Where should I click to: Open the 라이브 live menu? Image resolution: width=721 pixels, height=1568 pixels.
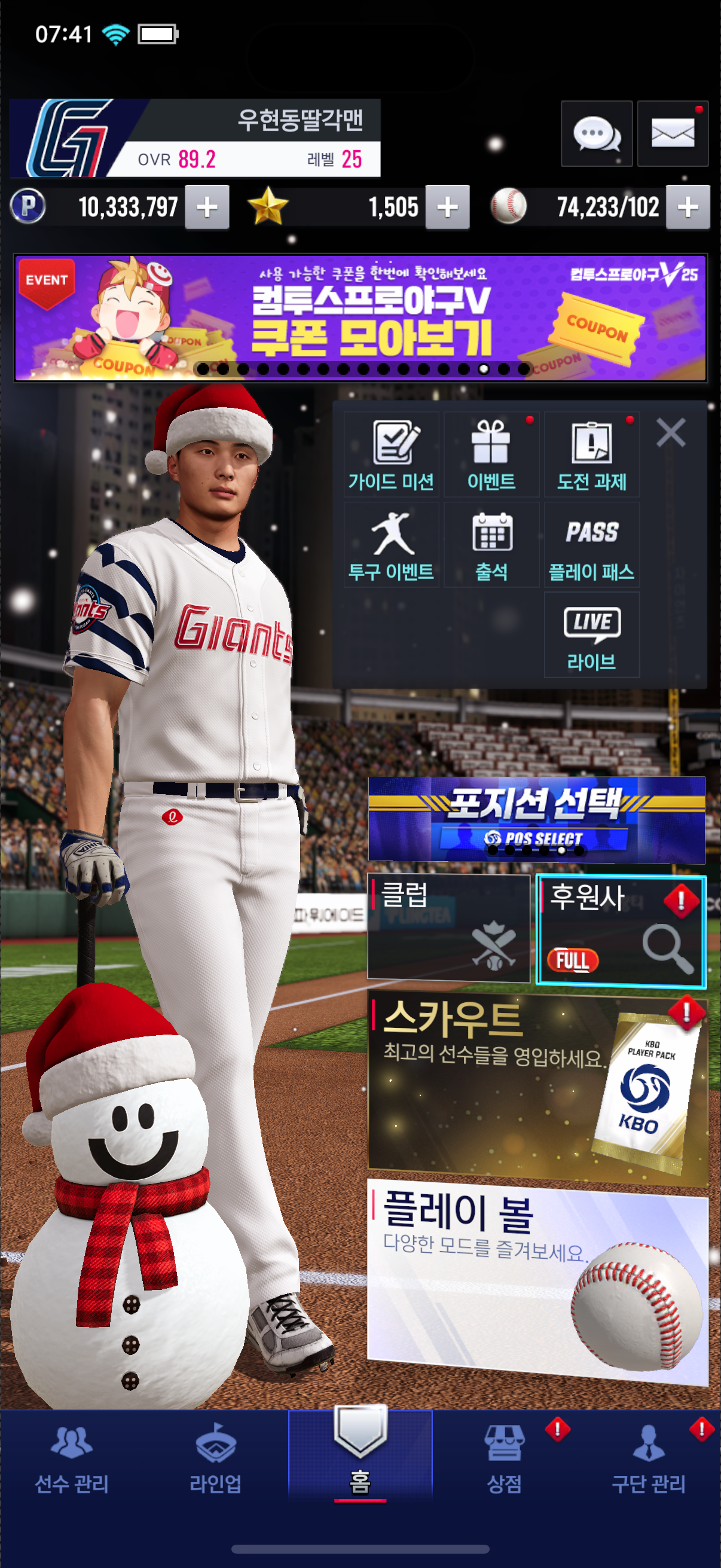pos(591,635)
